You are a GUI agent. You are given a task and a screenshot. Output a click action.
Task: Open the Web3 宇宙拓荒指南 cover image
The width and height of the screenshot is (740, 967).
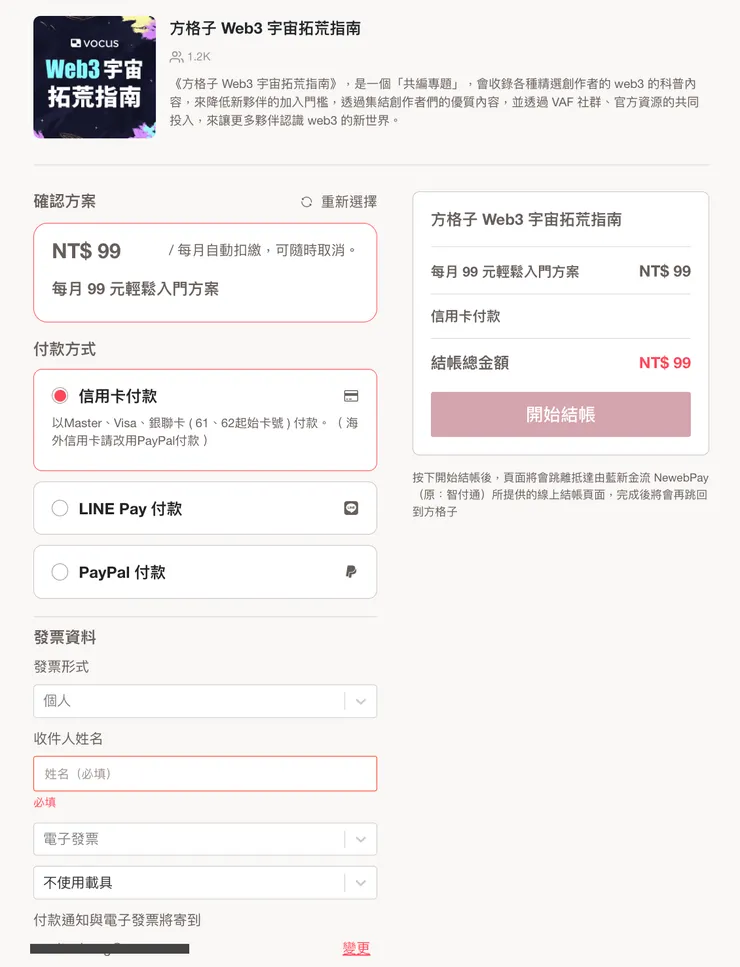tap(94, 77)
